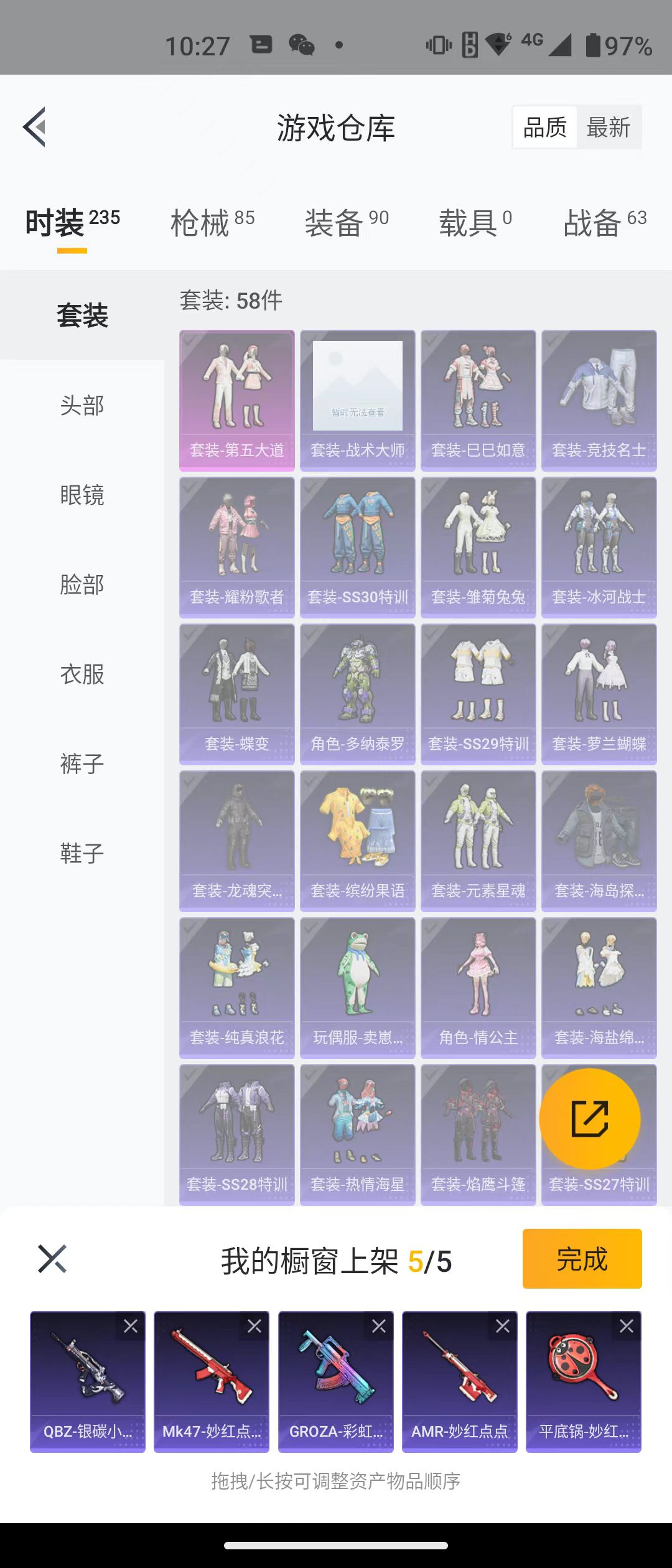Pick the 角色-多纳泰罗 item
This screenshot has height=1568, width=672.
pos(358,694)
